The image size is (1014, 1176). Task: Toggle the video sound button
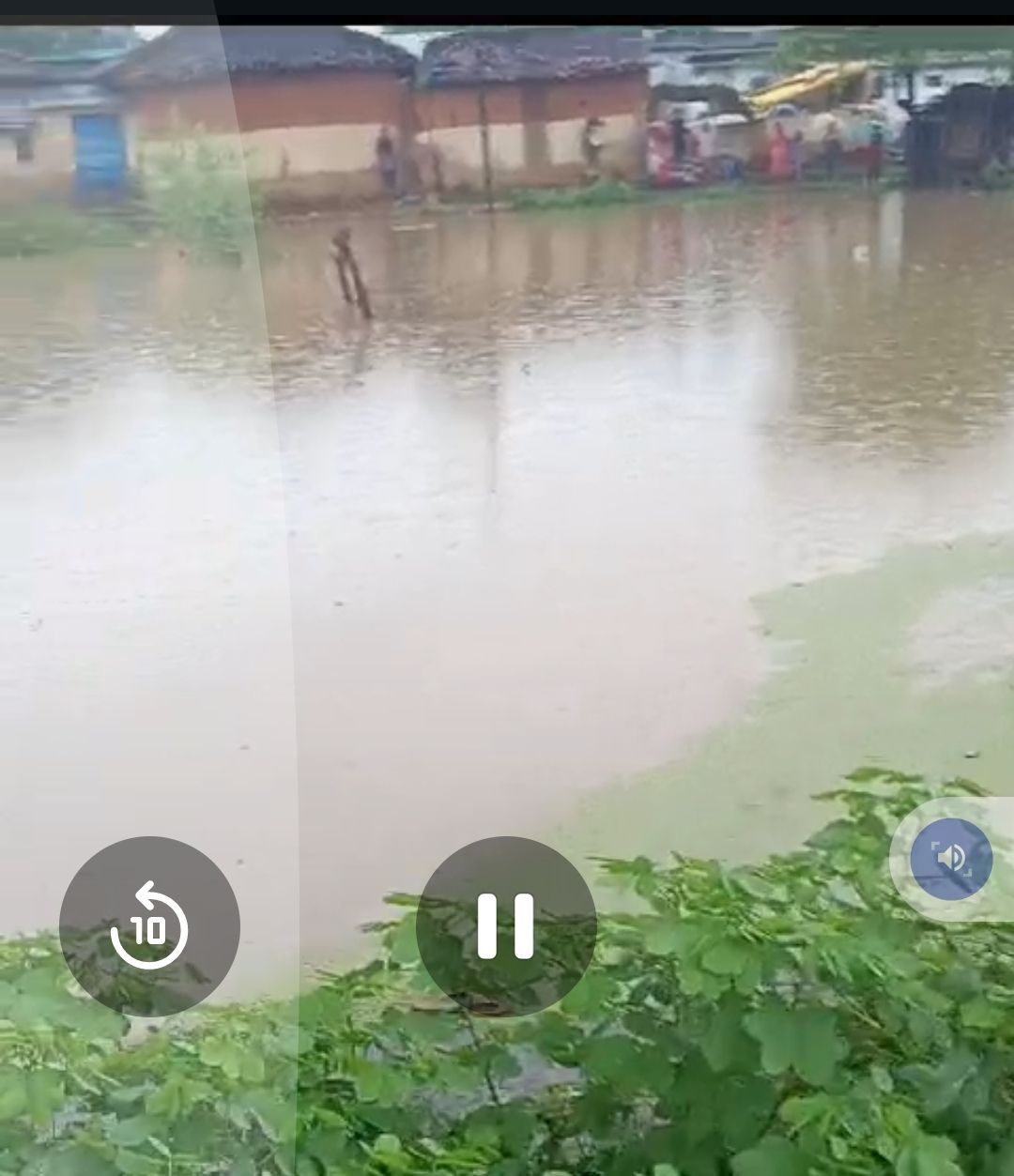(950, 859)
